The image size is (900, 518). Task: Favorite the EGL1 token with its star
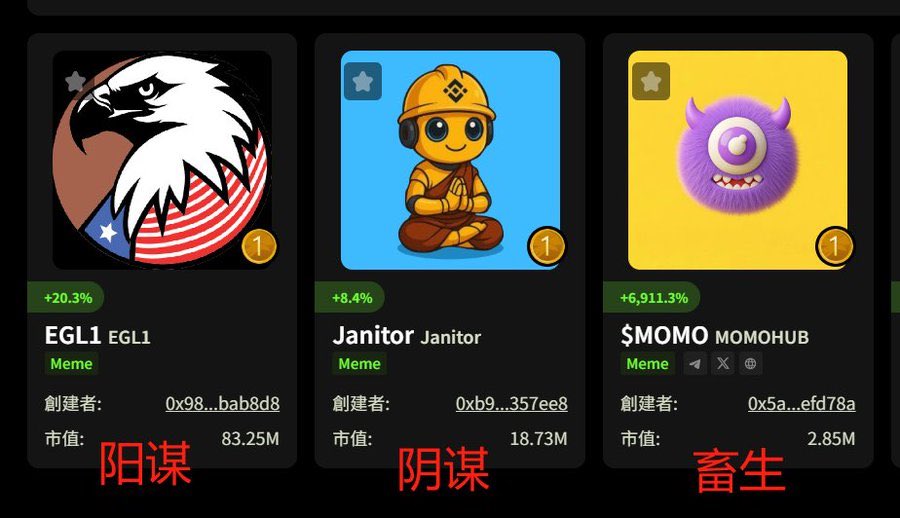pyautogui.click(x=75, y=82)
